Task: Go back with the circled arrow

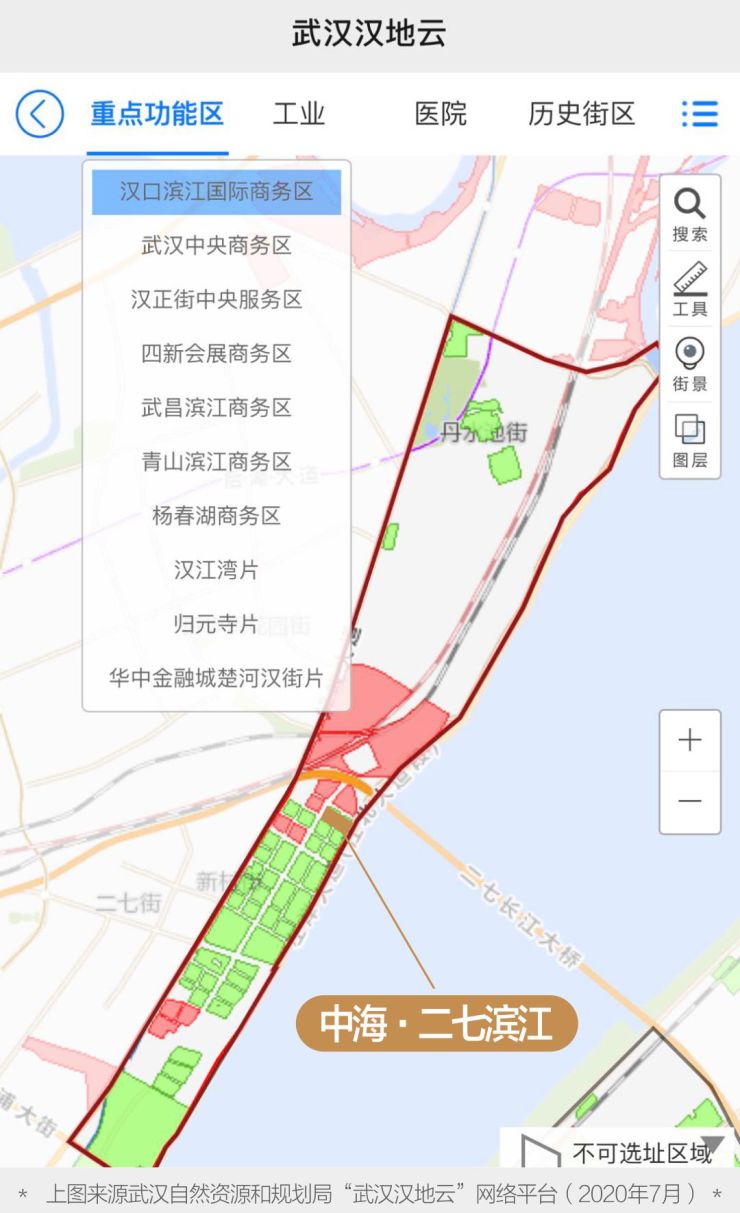Action: pos(40,114)
